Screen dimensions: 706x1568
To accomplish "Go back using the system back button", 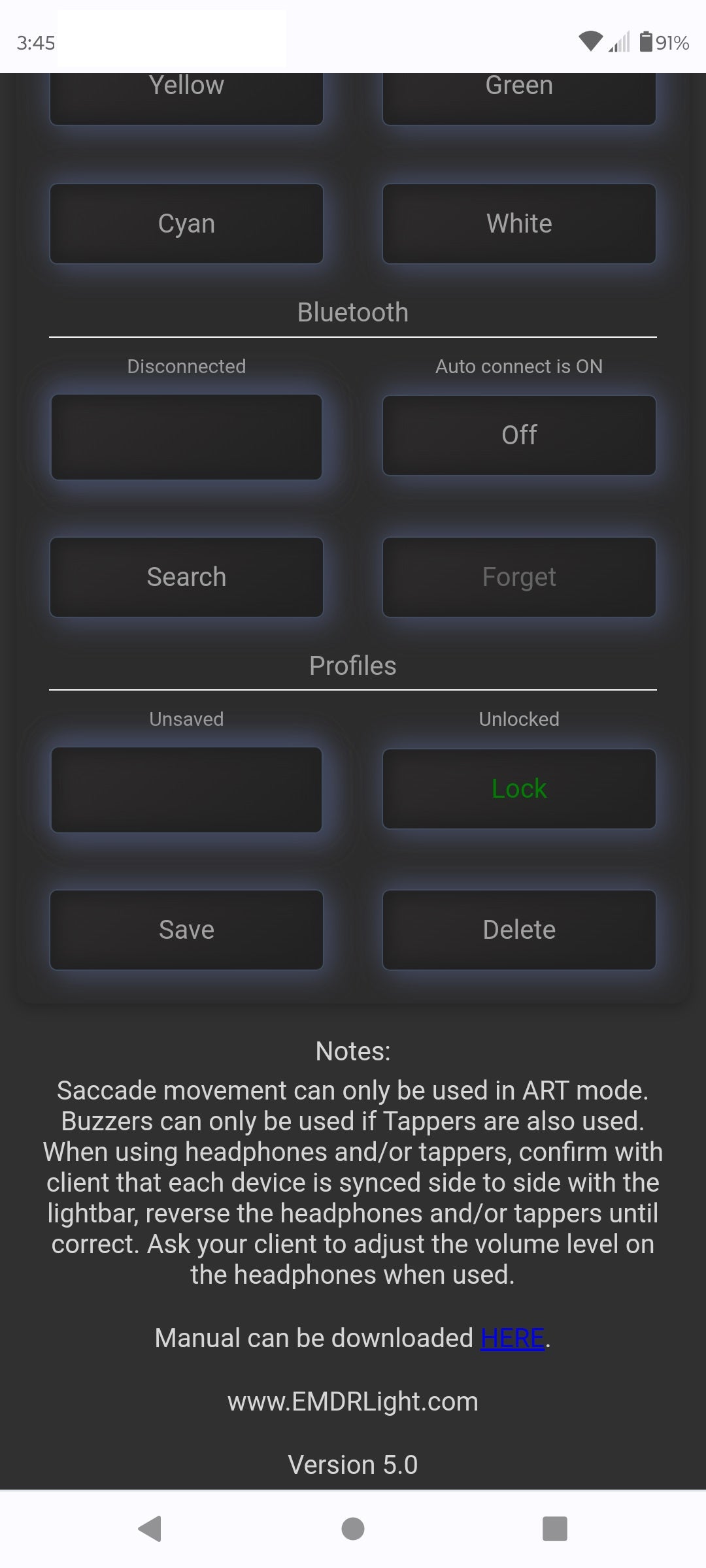I will coord(150,1529).
